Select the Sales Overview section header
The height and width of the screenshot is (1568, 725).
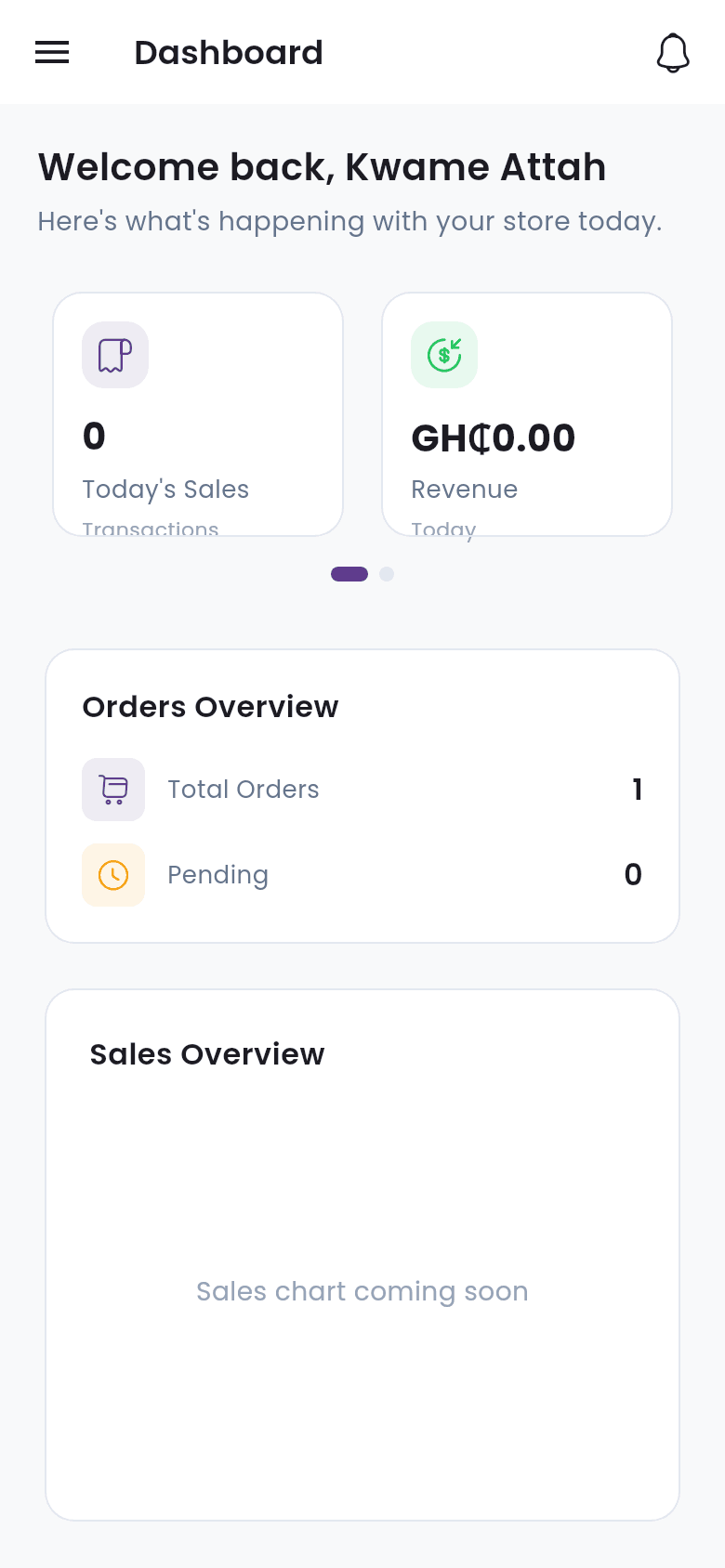(206, 1054)
